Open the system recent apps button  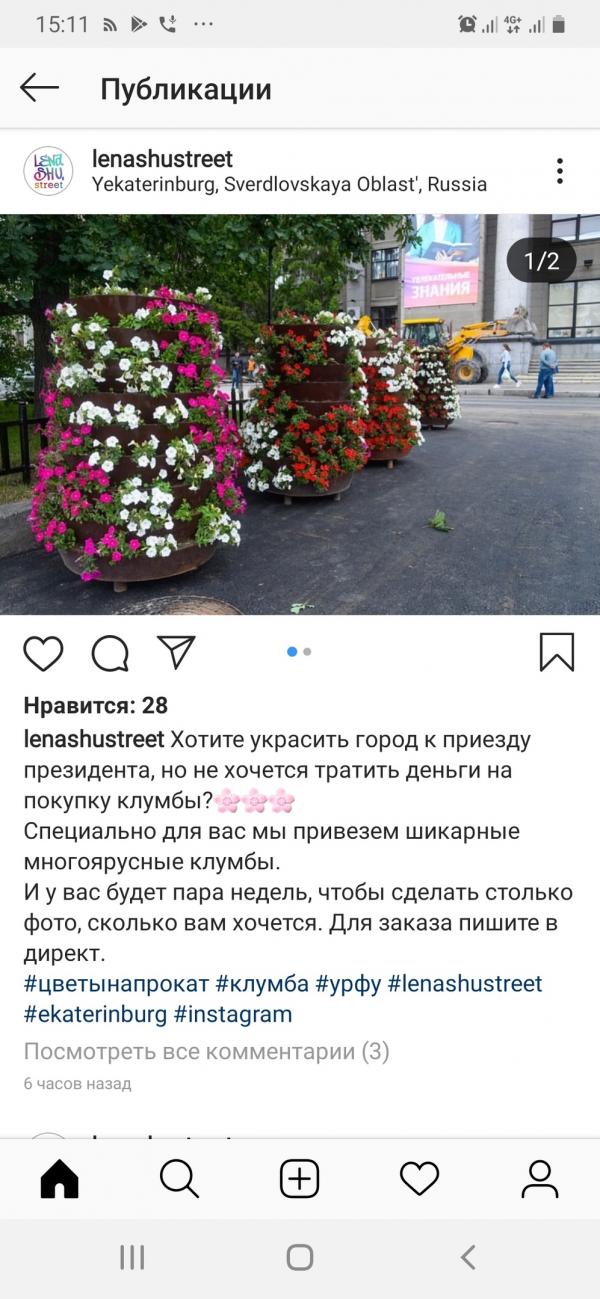[132, 1258]
